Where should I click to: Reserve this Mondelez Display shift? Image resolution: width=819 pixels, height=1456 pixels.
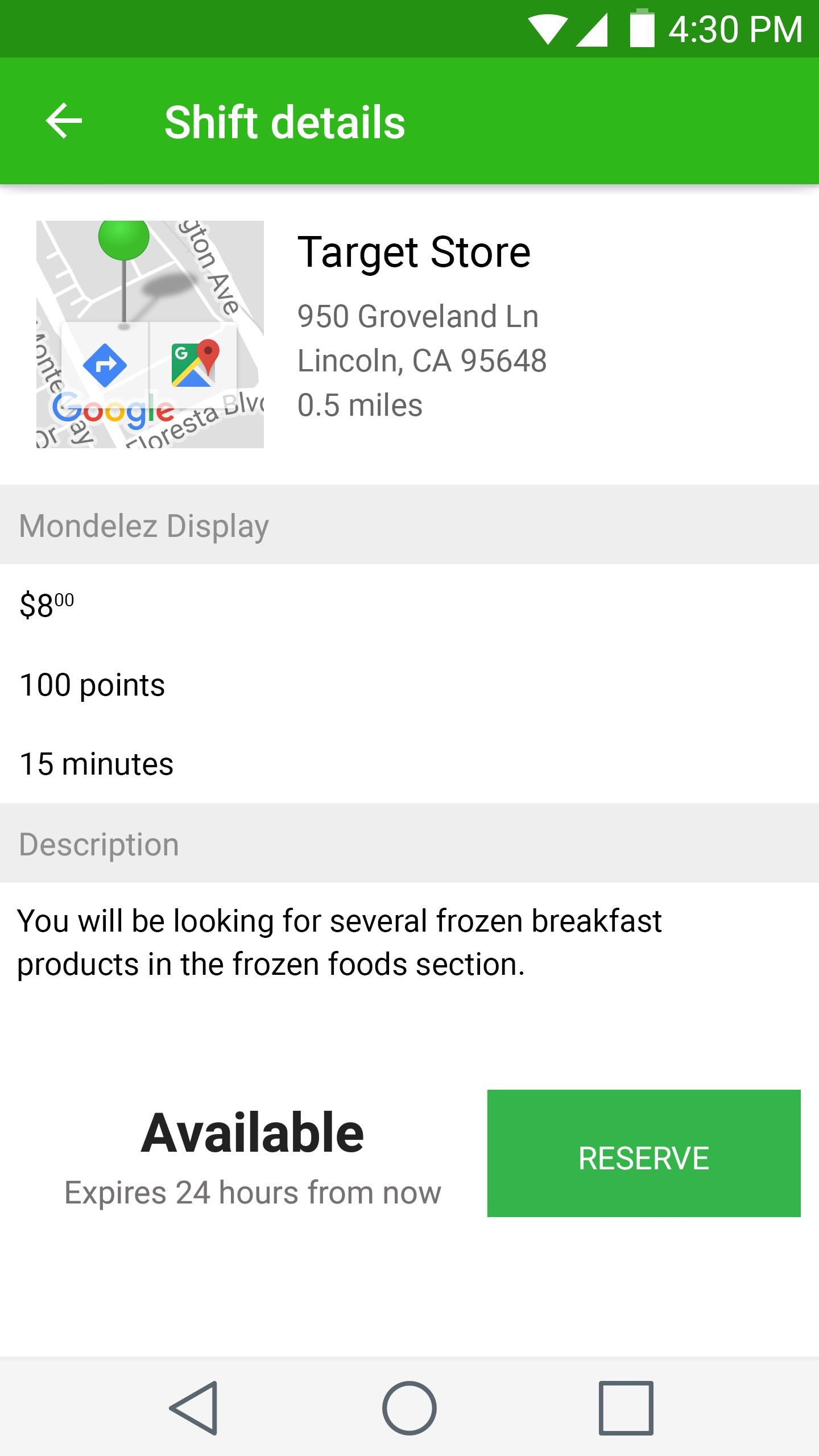pyautogui.click(x=643, y=1157)
